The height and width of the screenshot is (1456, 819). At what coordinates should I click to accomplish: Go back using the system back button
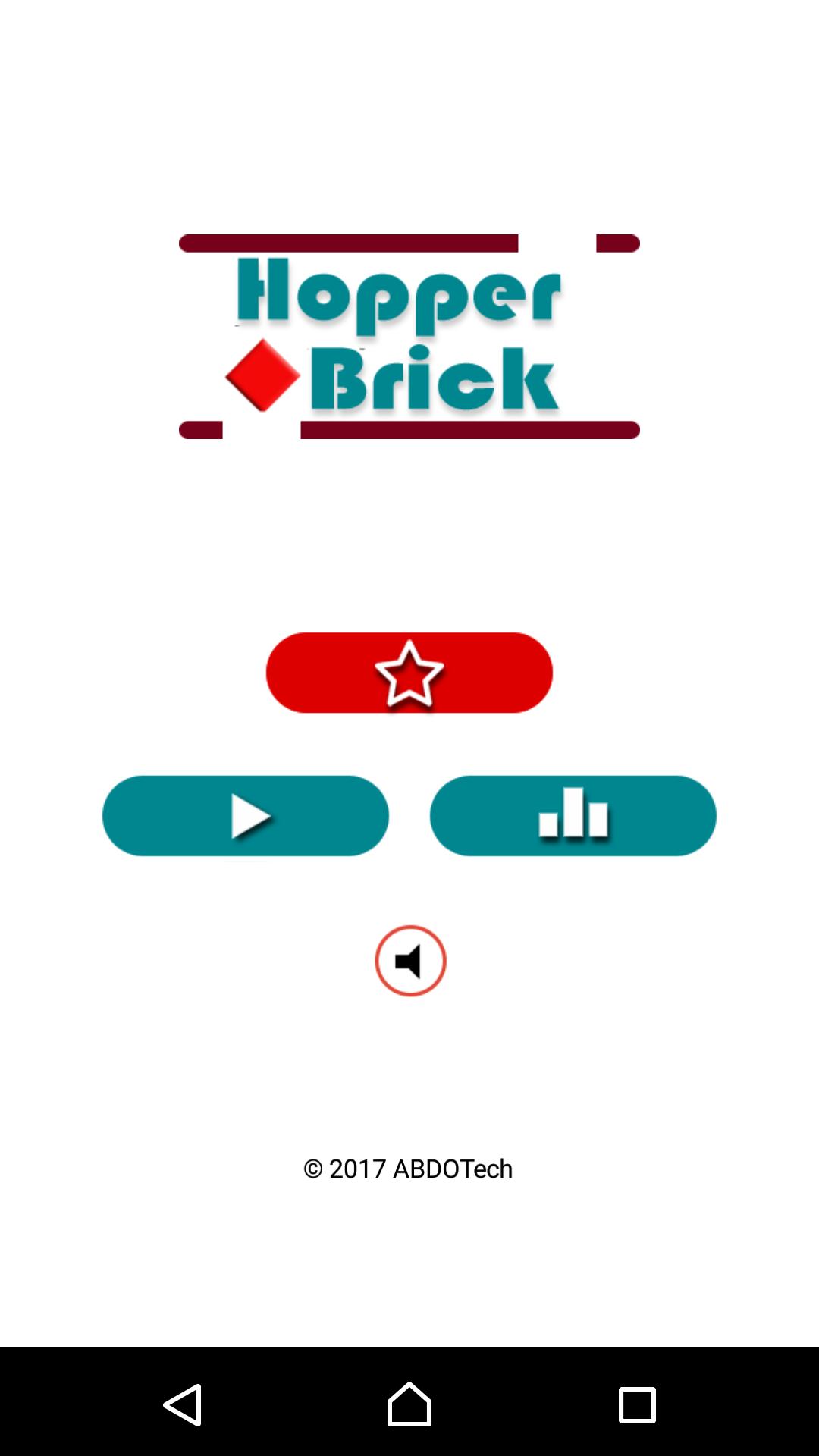[x=182, y=1404]
